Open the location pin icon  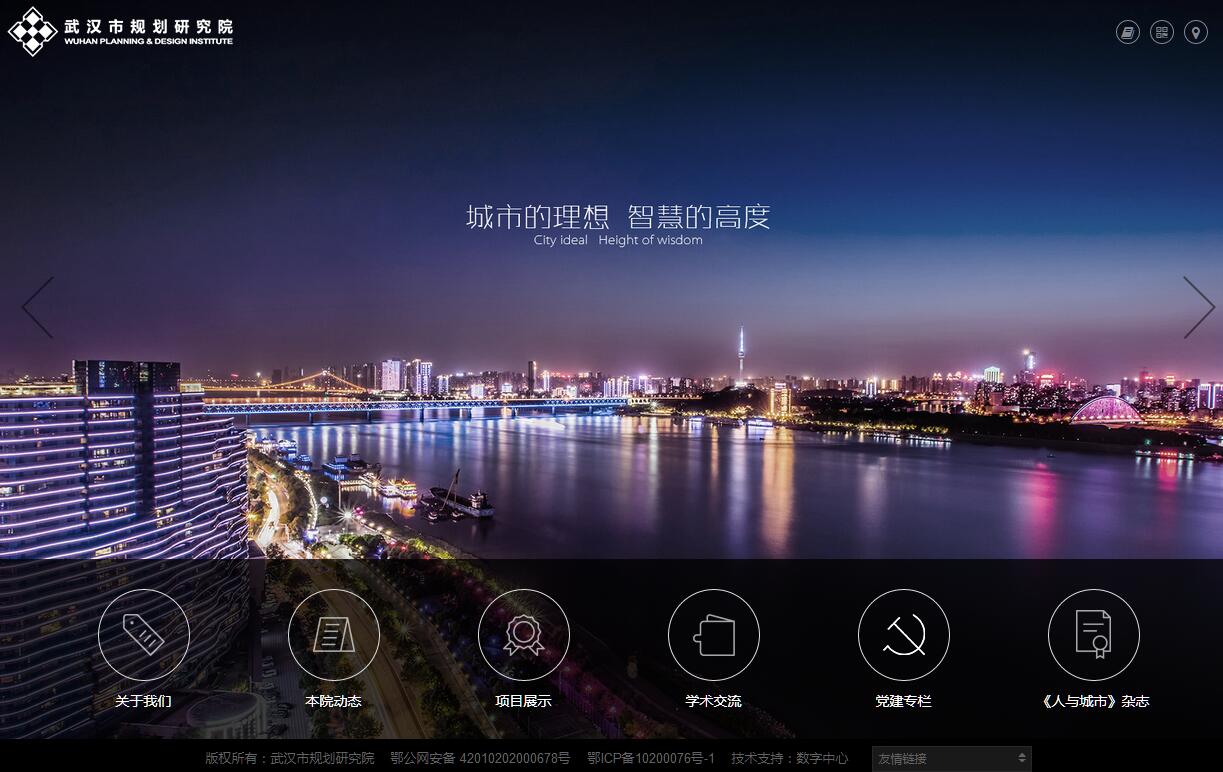pos(1195,33)
